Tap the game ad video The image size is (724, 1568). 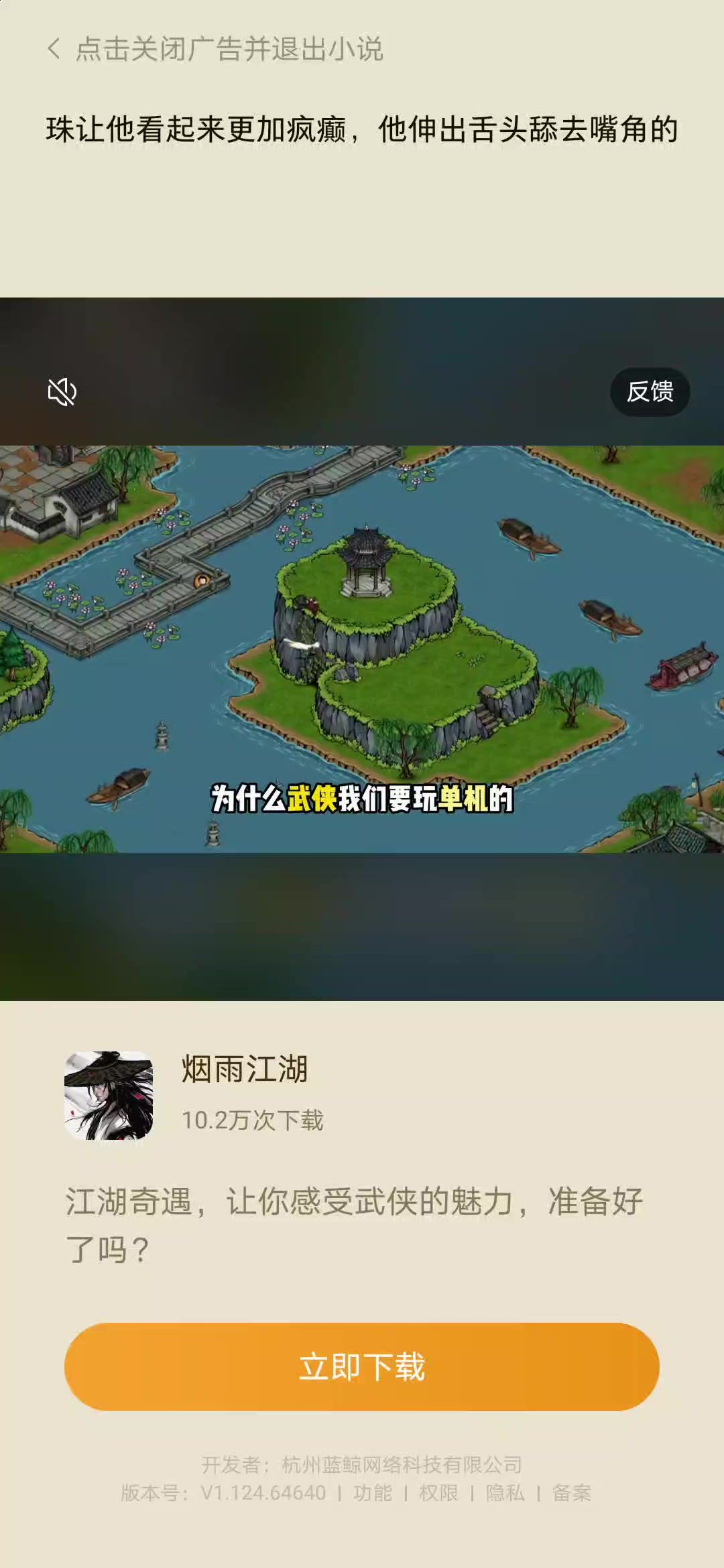(x=362, y=649)
